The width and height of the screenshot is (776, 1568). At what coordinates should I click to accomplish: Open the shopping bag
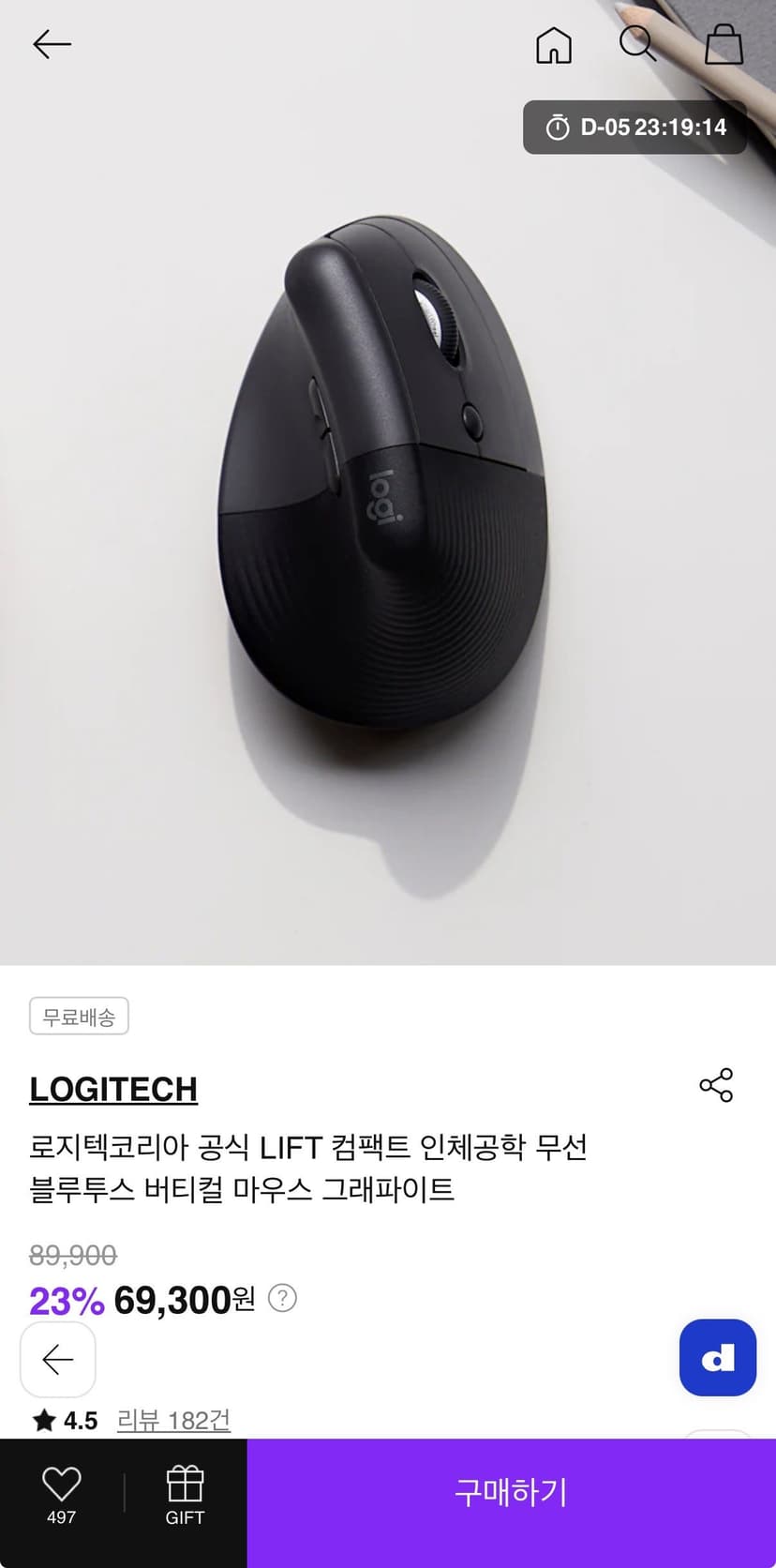[x=724, y=44]
